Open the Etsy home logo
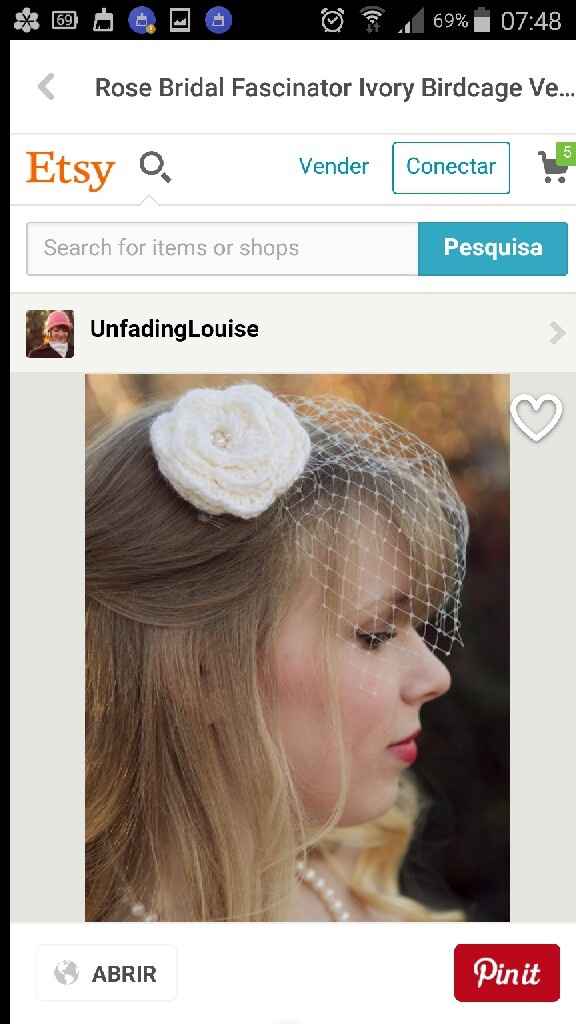 70,170
